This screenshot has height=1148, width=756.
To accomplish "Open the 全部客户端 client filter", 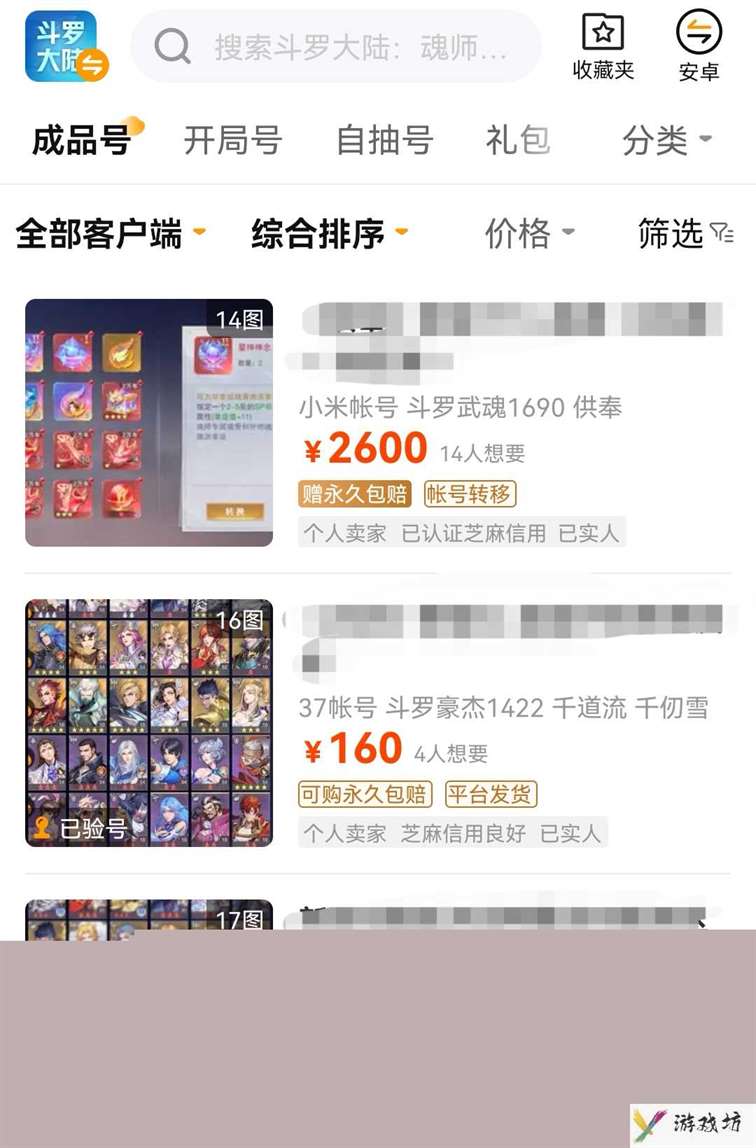I will (110, 234).
